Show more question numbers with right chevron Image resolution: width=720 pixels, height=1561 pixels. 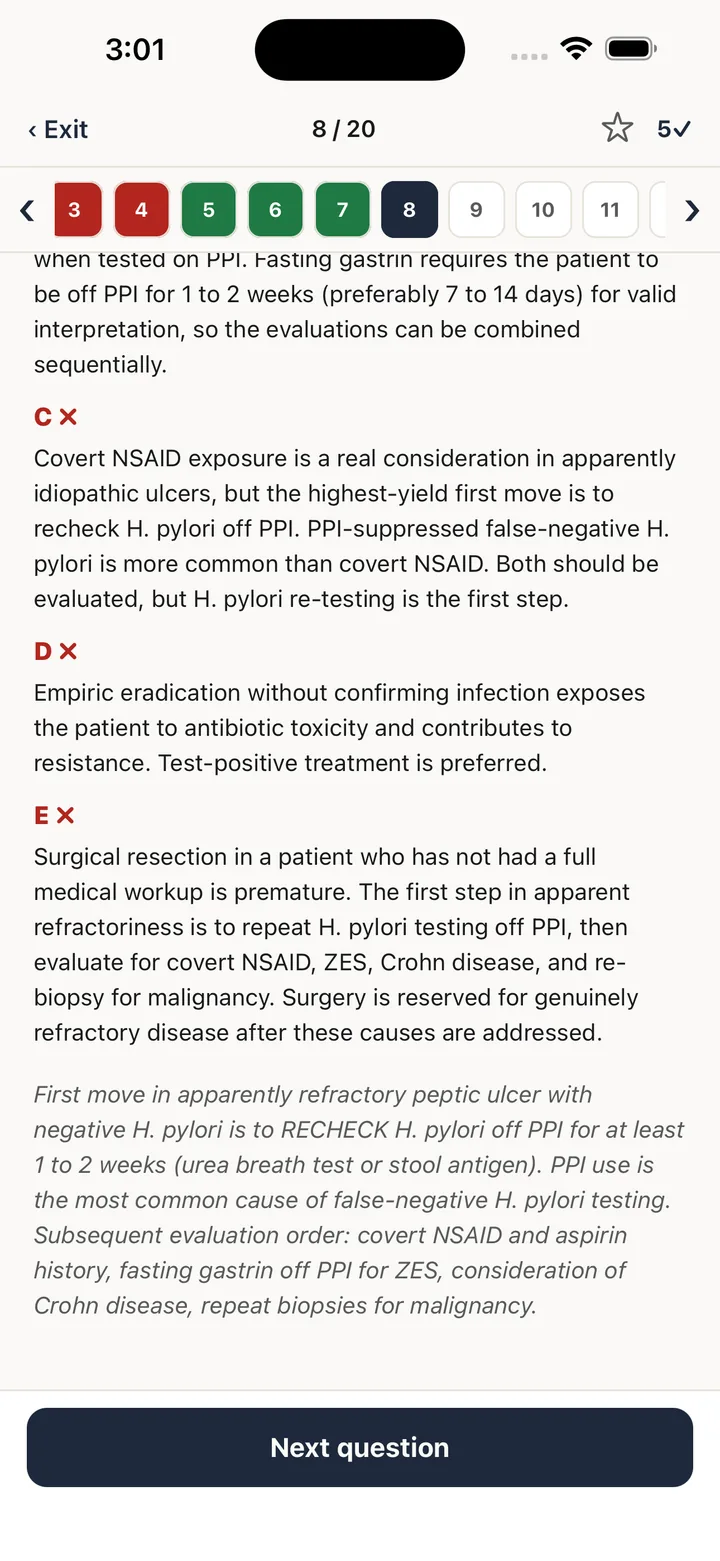coord(692,210)
